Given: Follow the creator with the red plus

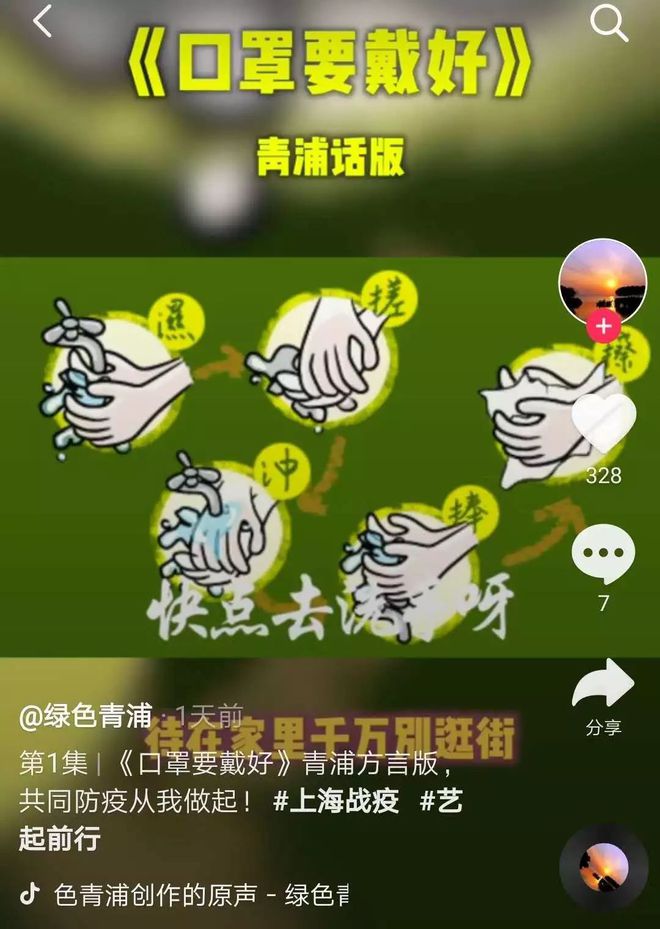Looking at the screenshot, I should point(603,327).
